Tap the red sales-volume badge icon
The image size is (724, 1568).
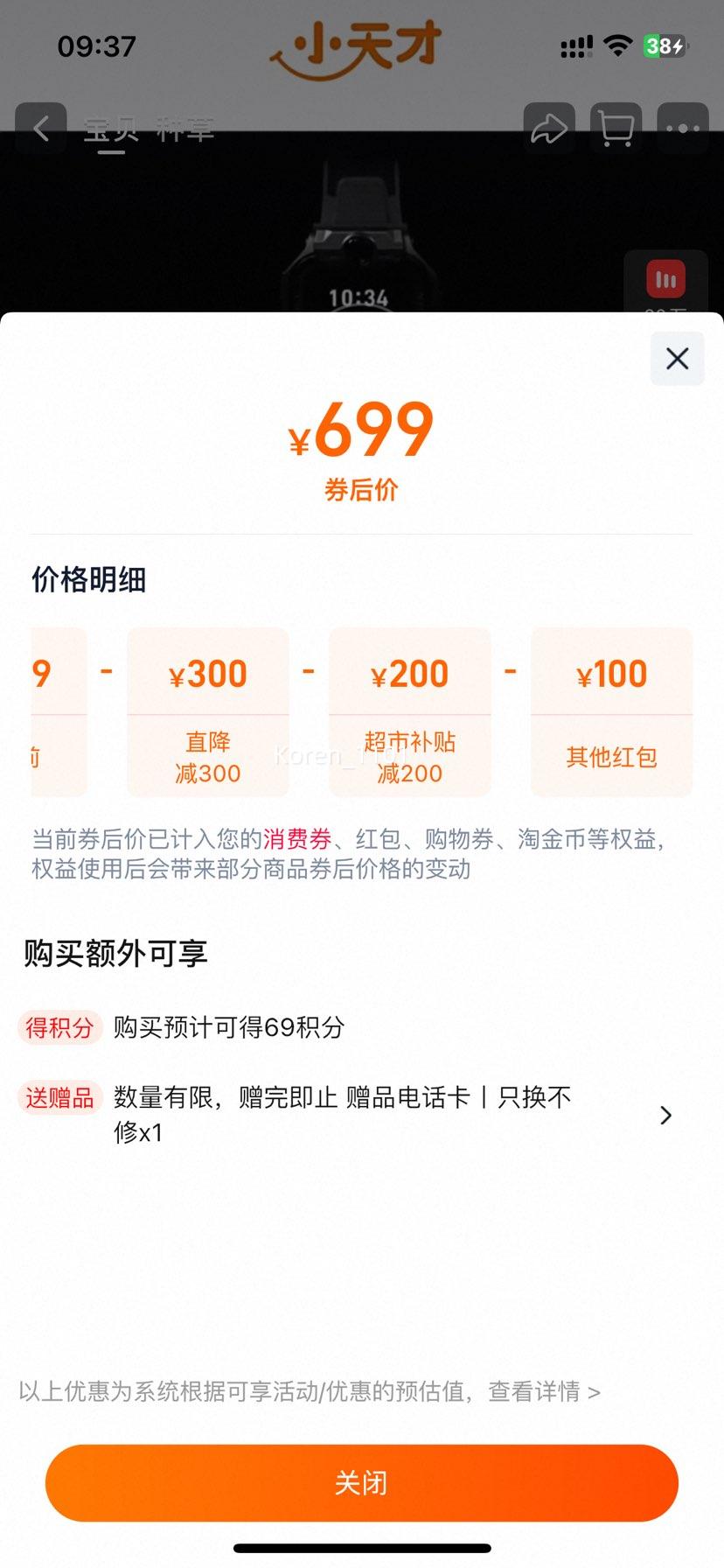666,280
